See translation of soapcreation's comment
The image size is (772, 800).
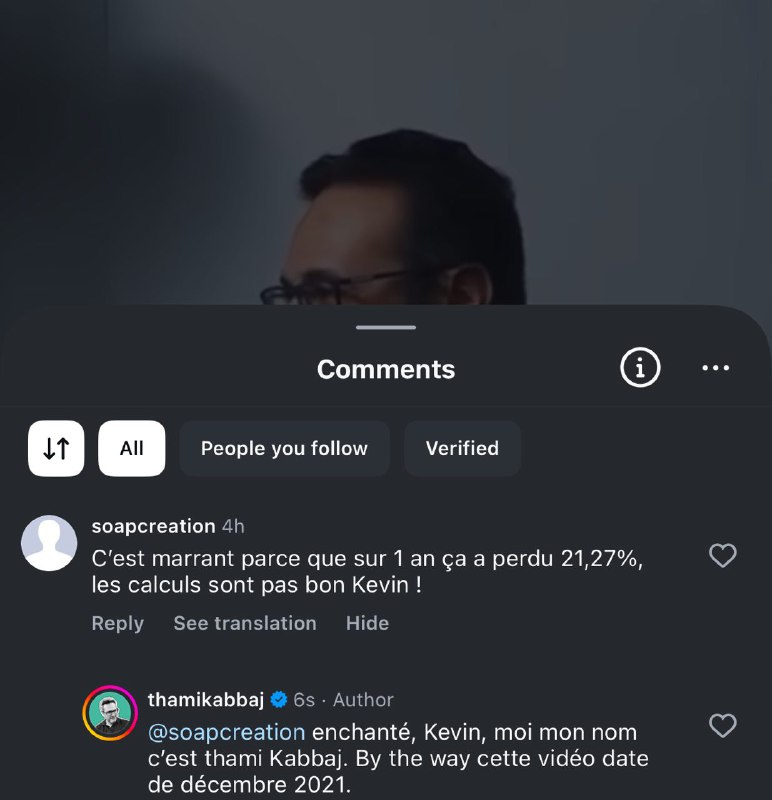(x=245, y=623)
